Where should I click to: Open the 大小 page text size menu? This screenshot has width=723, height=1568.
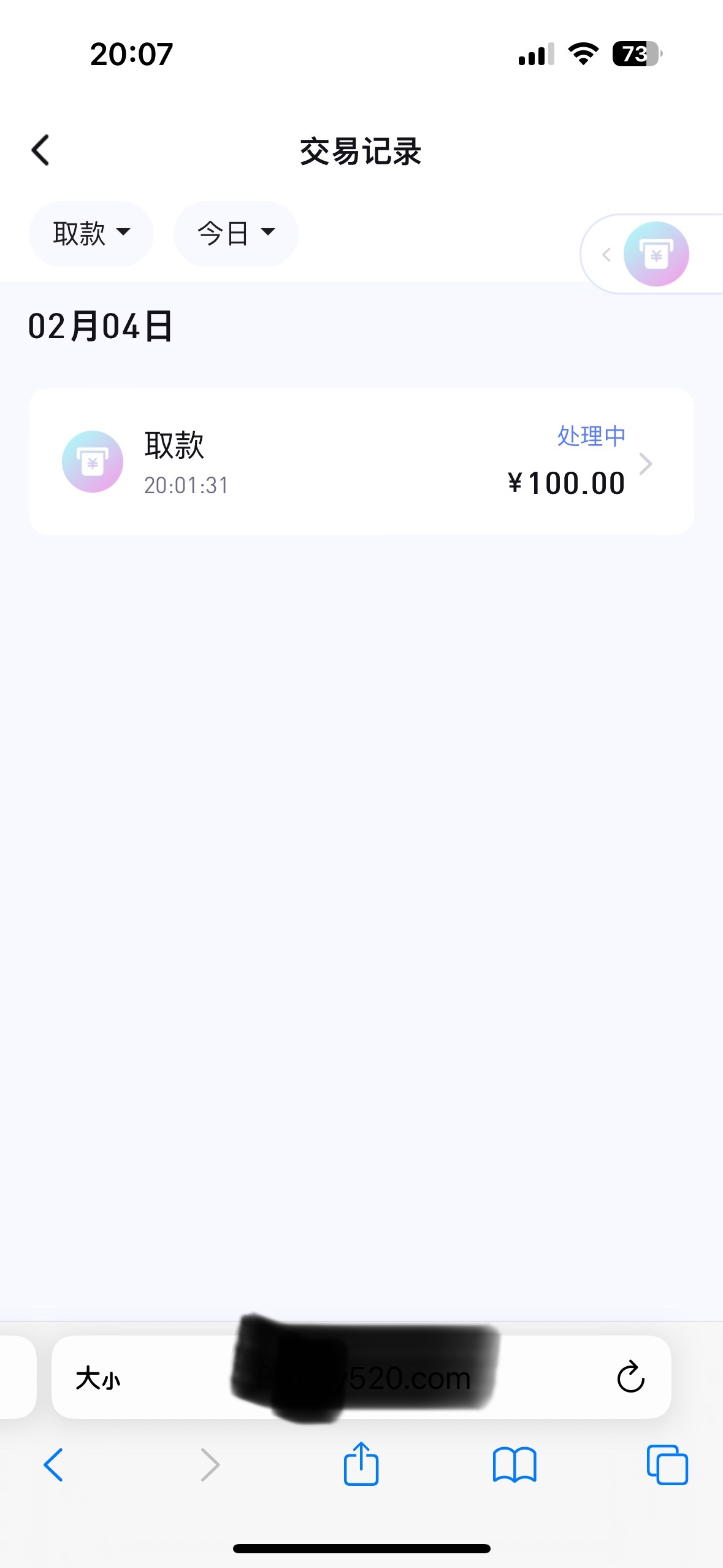pos(98,1378)
